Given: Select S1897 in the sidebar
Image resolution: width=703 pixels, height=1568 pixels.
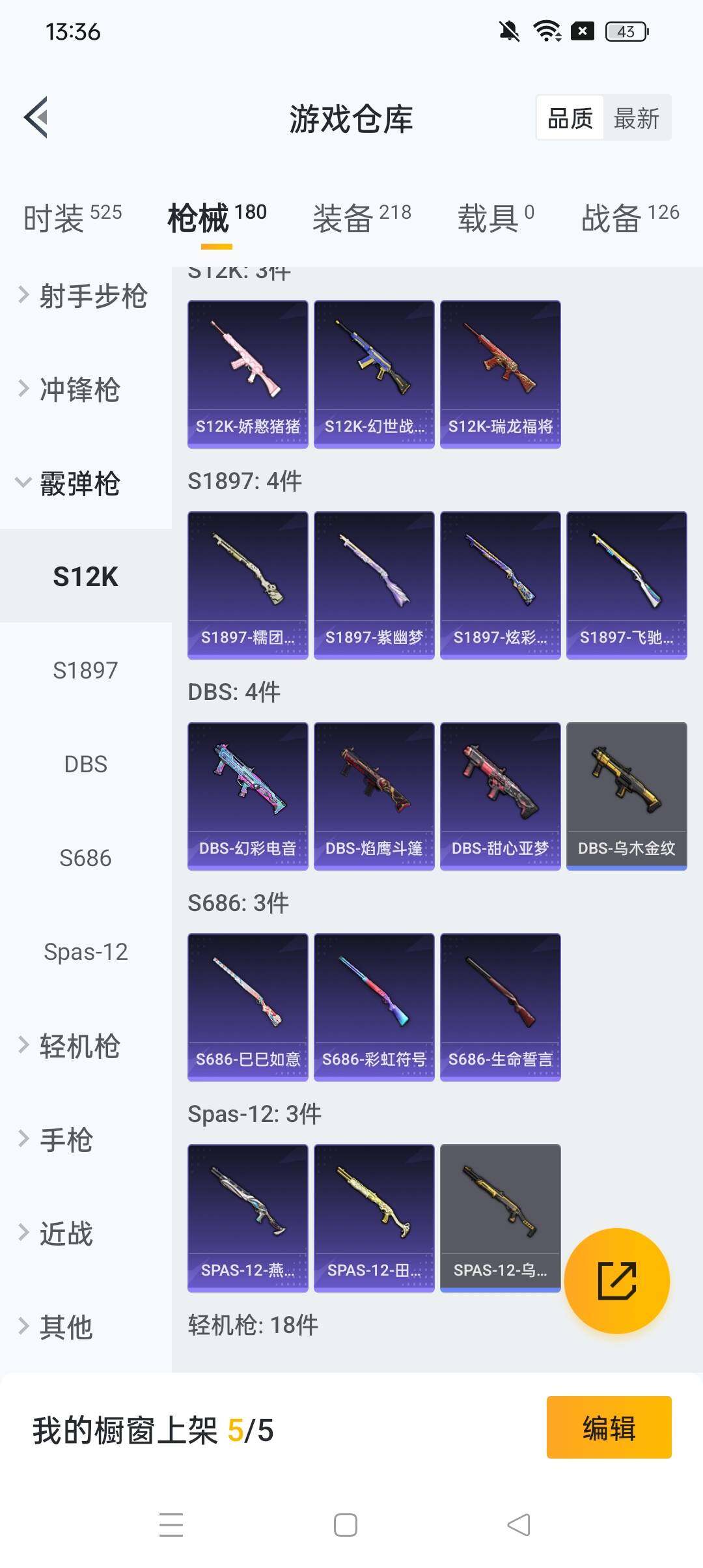Looking at the screenshot, I should click(x=85, y=671).
